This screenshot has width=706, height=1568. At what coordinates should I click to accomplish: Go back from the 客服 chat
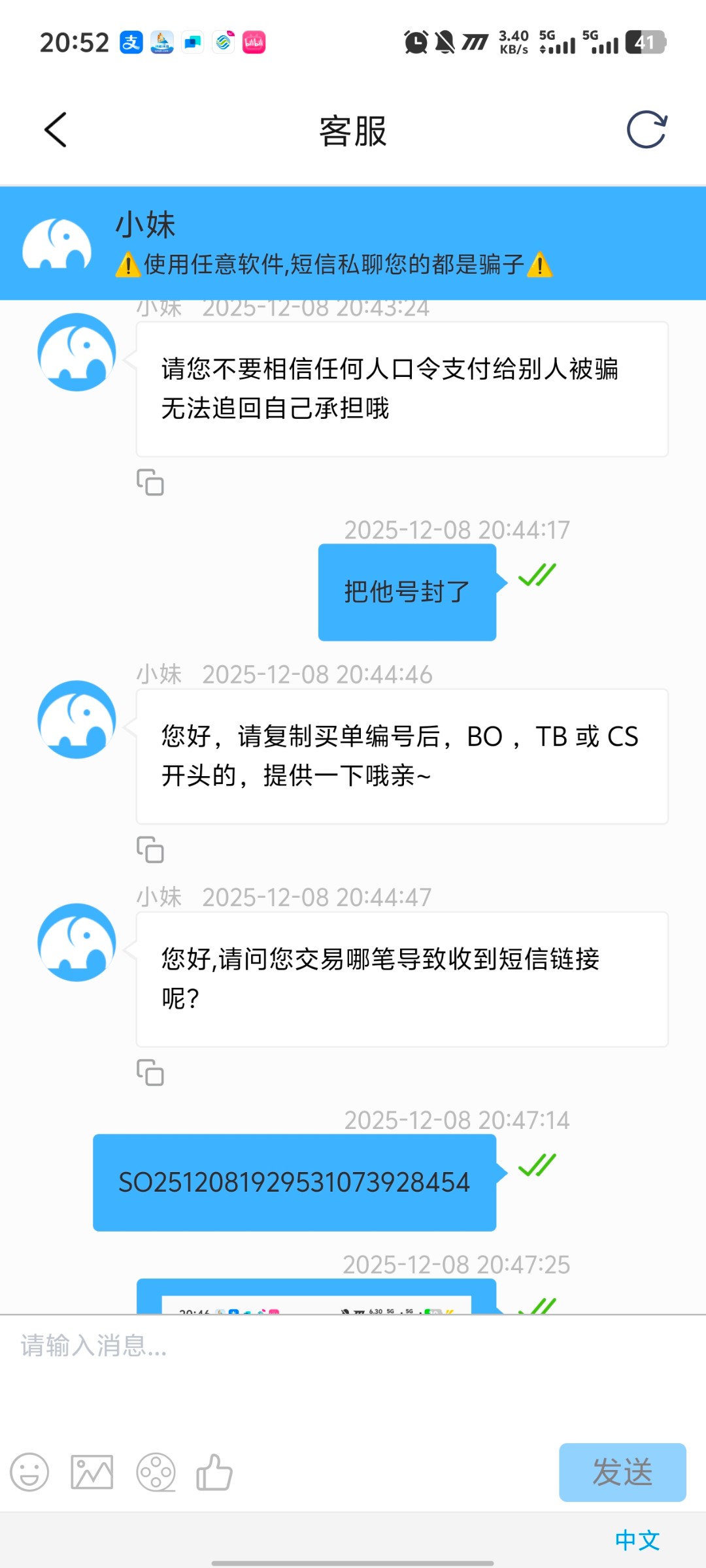coord(56,130)
